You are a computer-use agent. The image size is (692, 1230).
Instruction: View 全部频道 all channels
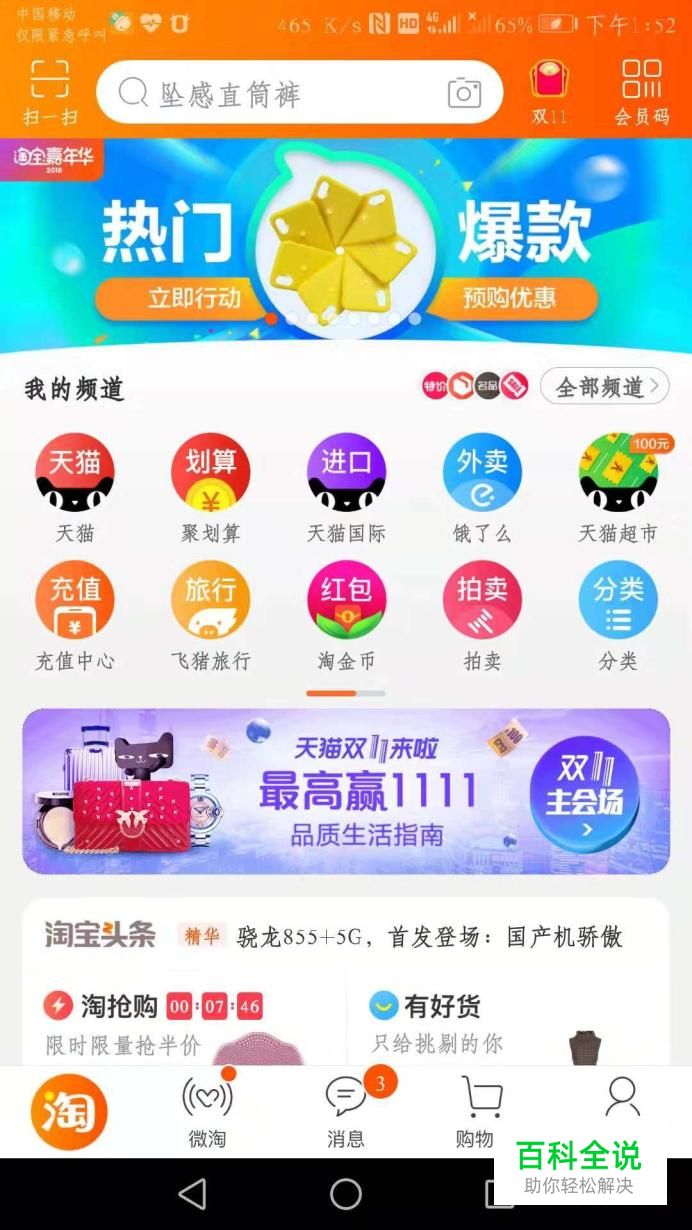click(604, 387)
